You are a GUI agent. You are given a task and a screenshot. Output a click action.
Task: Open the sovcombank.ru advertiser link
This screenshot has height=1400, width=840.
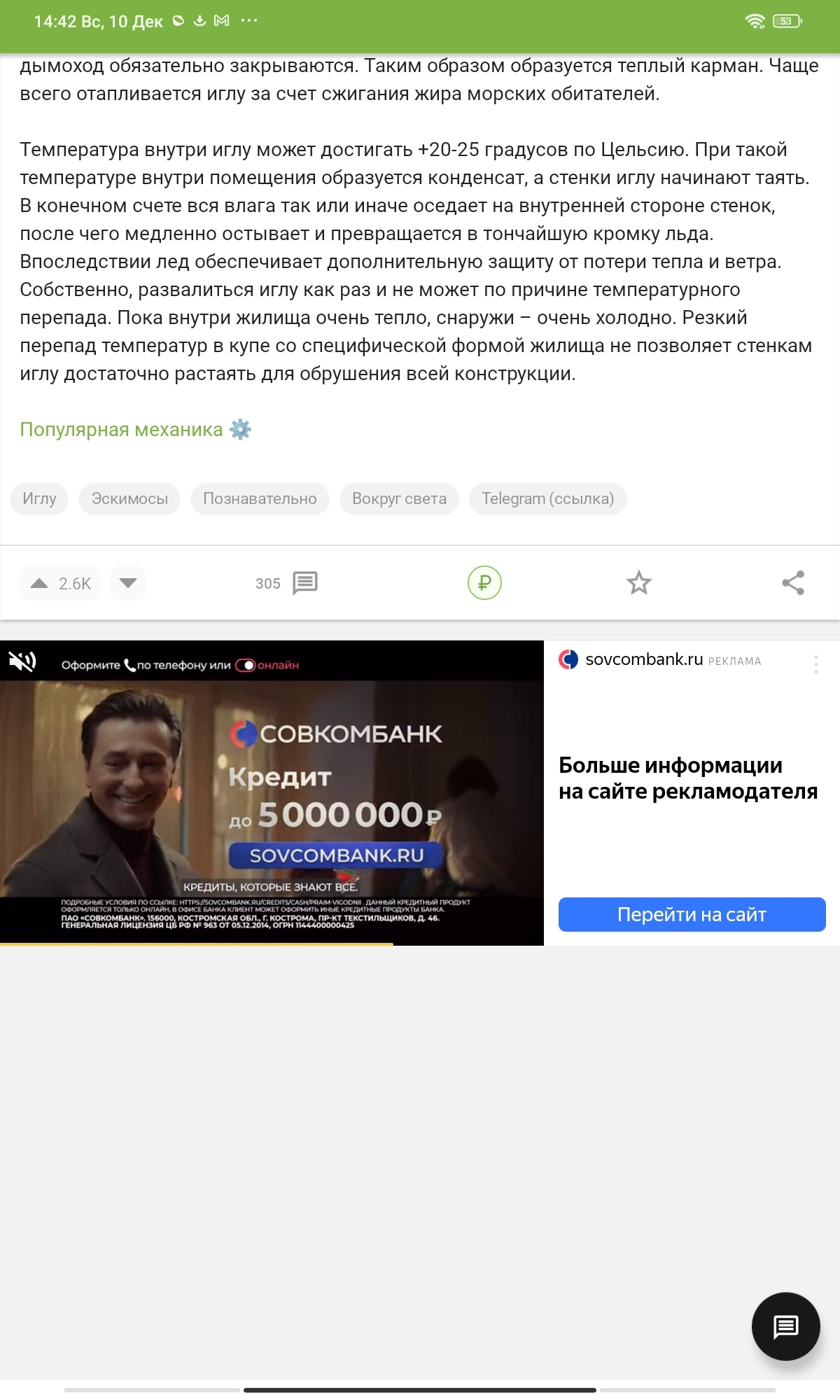(x=643, y=659)
